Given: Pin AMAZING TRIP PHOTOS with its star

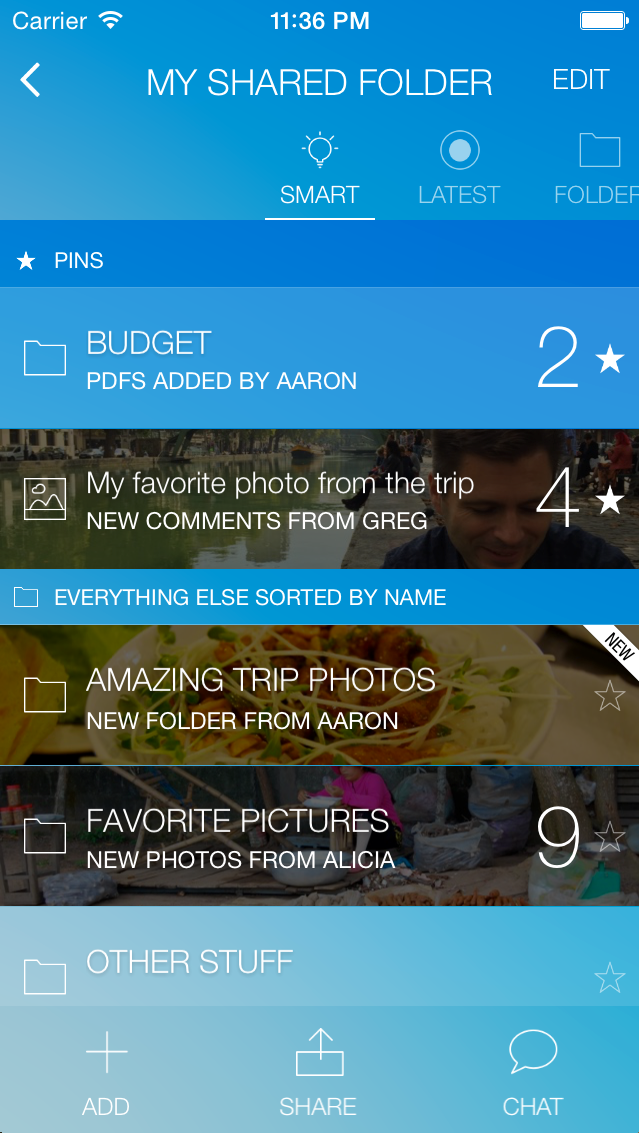Looking at the screenshot, I should click(610, 696).
